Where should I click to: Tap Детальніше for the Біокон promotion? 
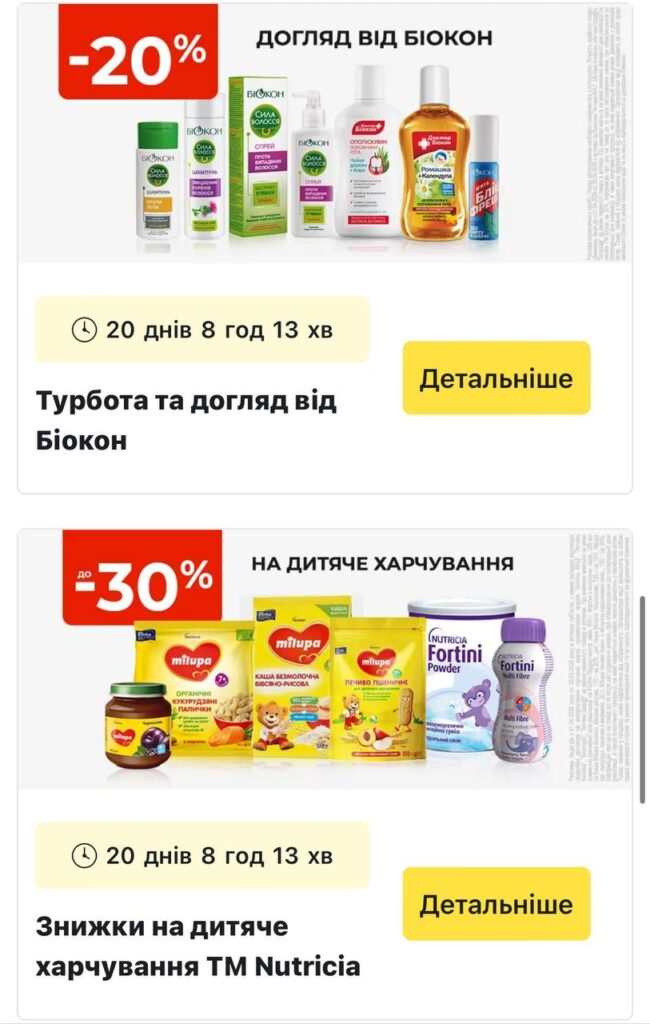pos(496,378)
